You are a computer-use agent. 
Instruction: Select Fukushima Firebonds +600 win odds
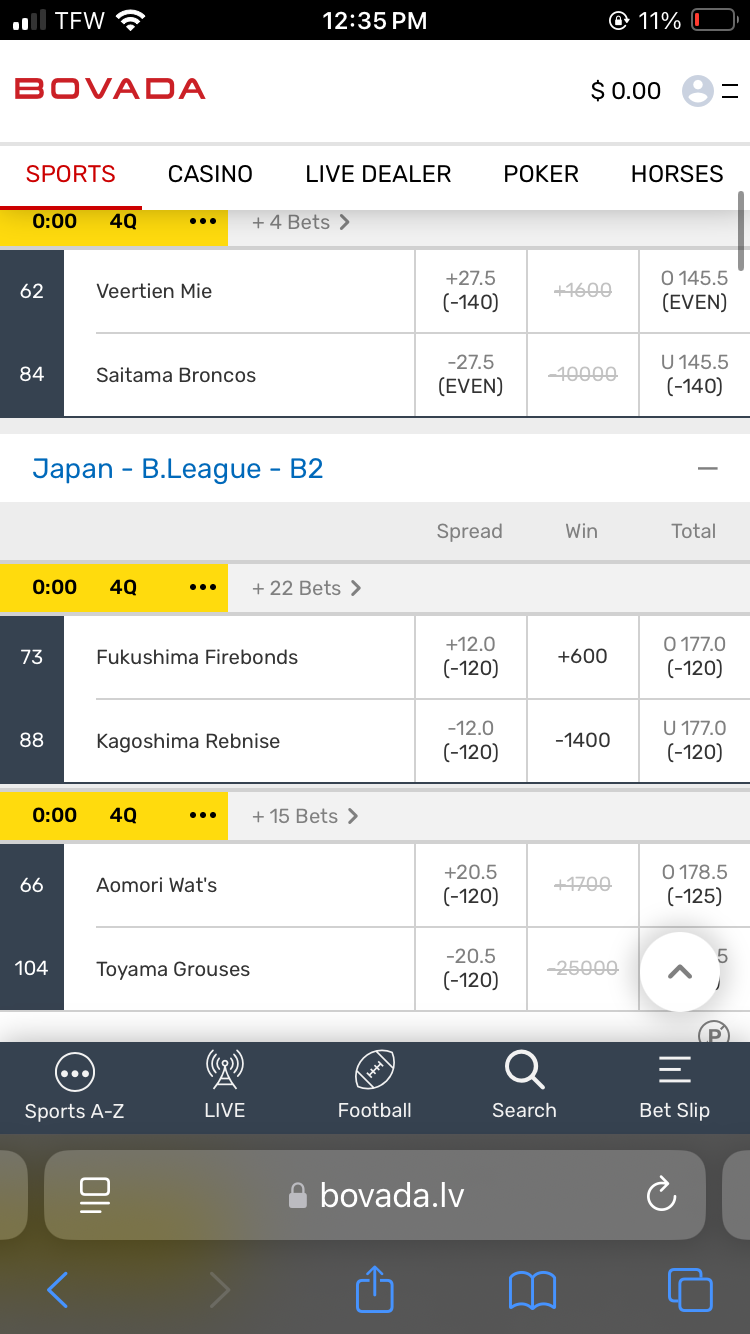(582, 657)
